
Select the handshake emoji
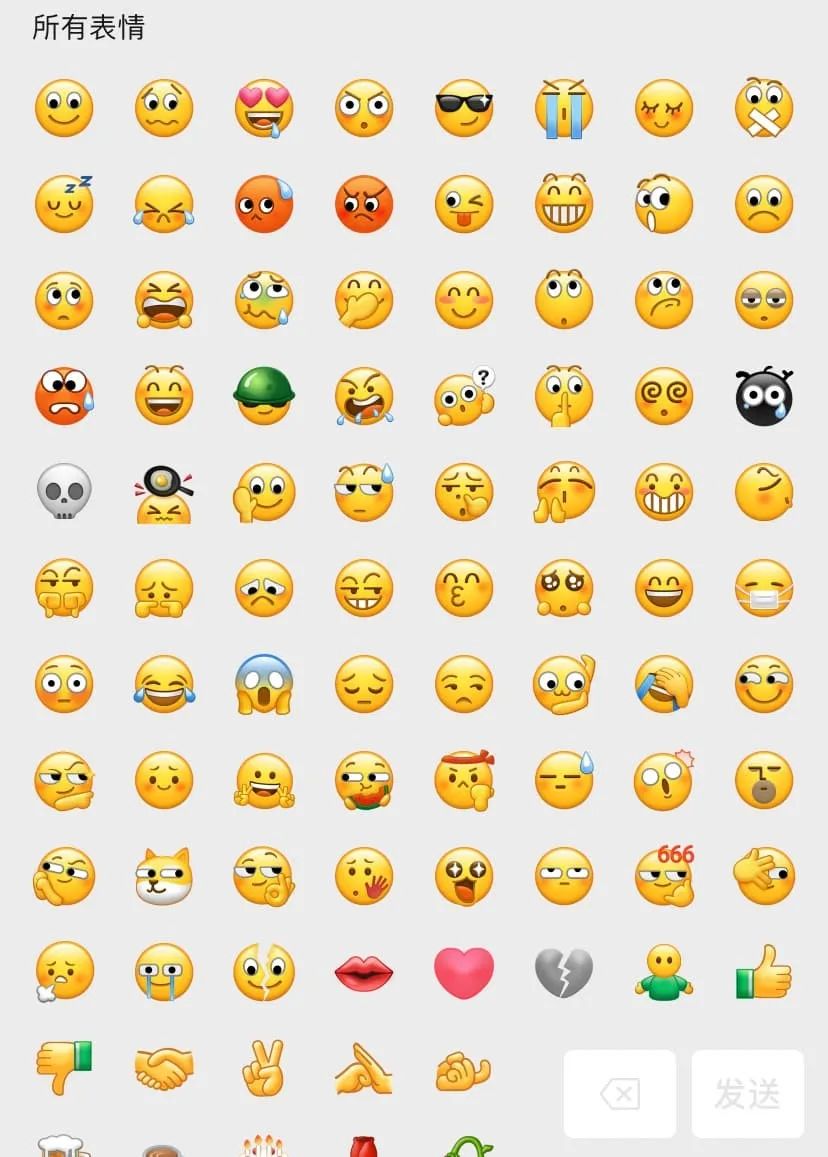164,1068
